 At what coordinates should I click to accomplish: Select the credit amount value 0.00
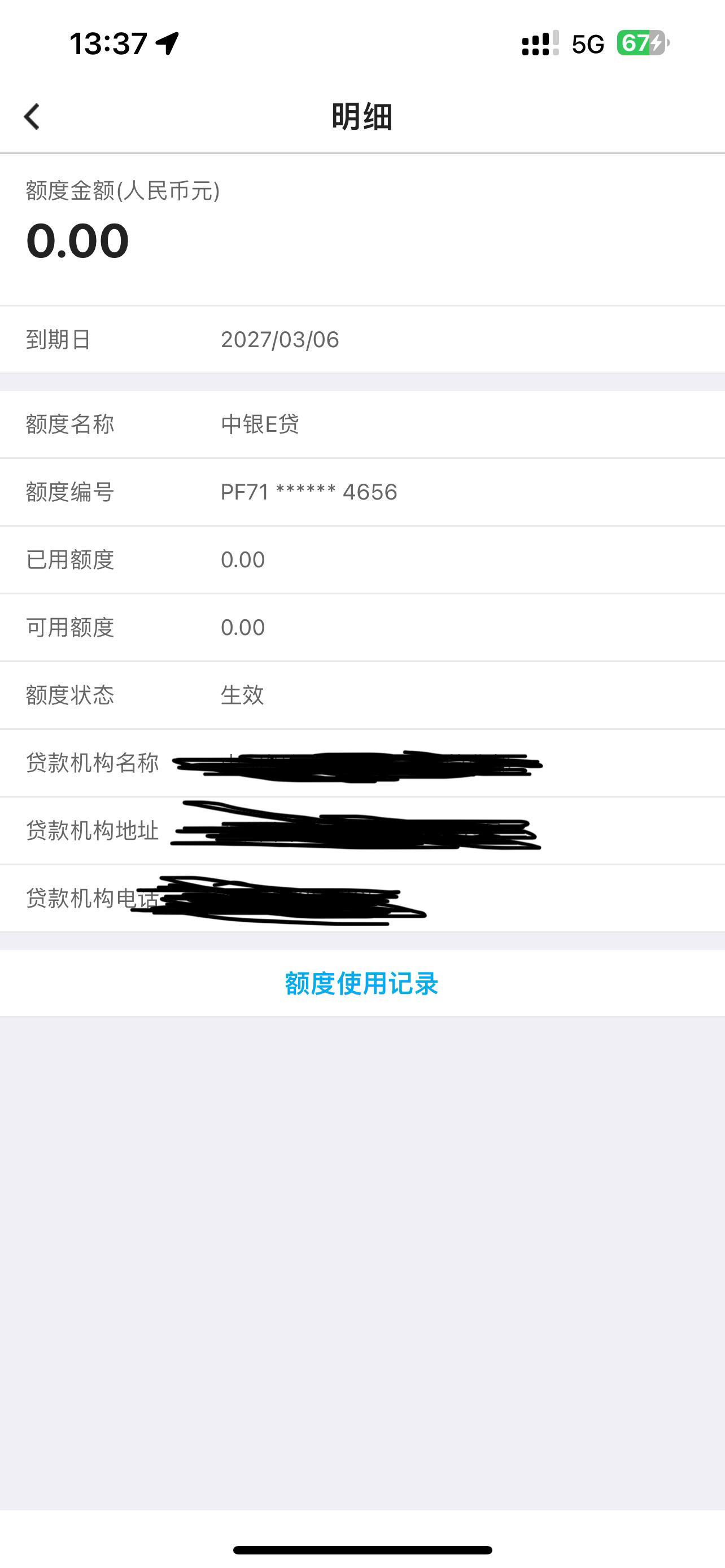click(78, 241)
